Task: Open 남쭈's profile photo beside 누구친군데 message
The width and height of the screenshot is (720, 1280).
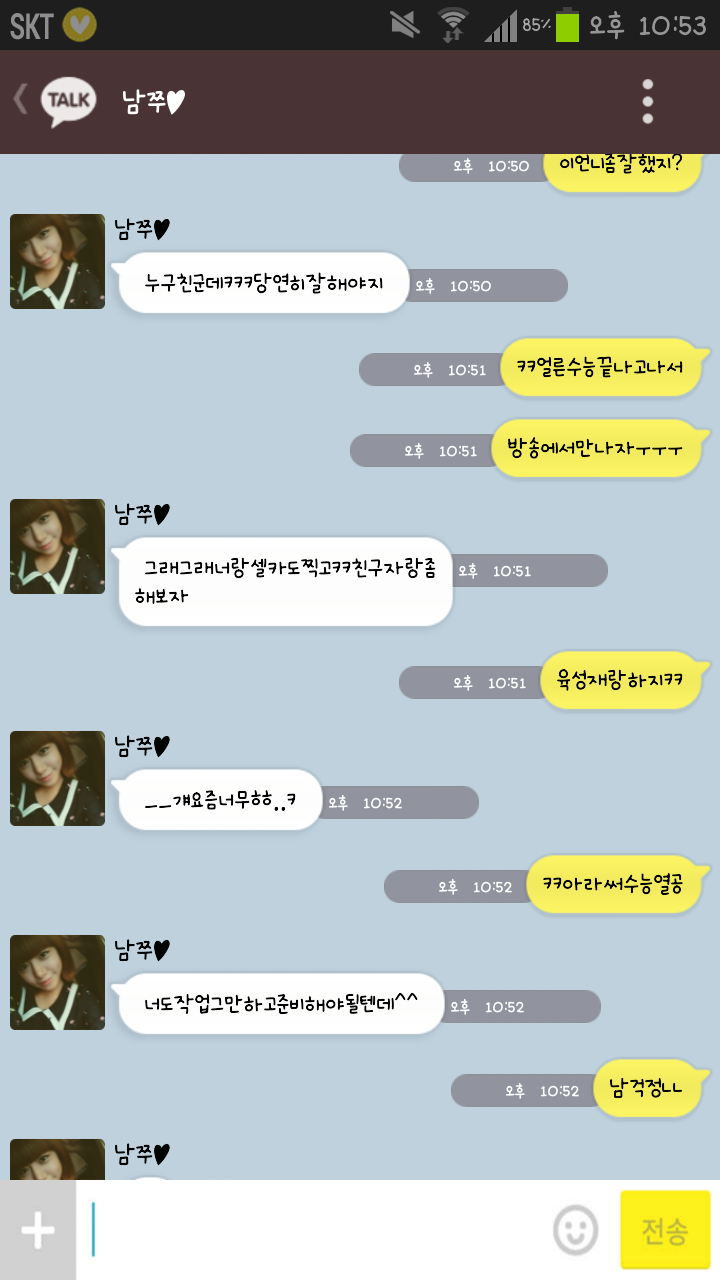Action: 58,262
